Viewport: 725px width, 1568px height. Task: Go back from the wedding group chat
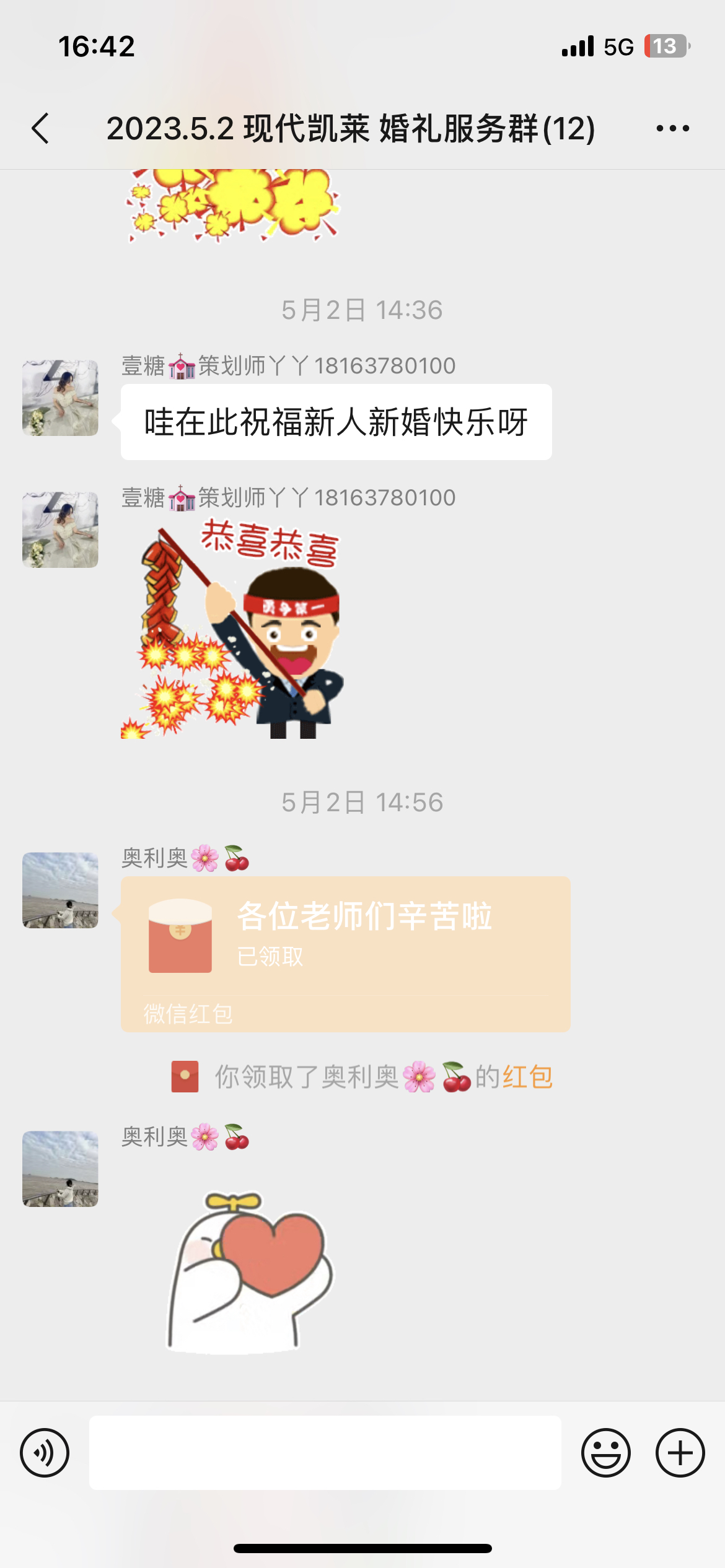click(x=41, y=129)
